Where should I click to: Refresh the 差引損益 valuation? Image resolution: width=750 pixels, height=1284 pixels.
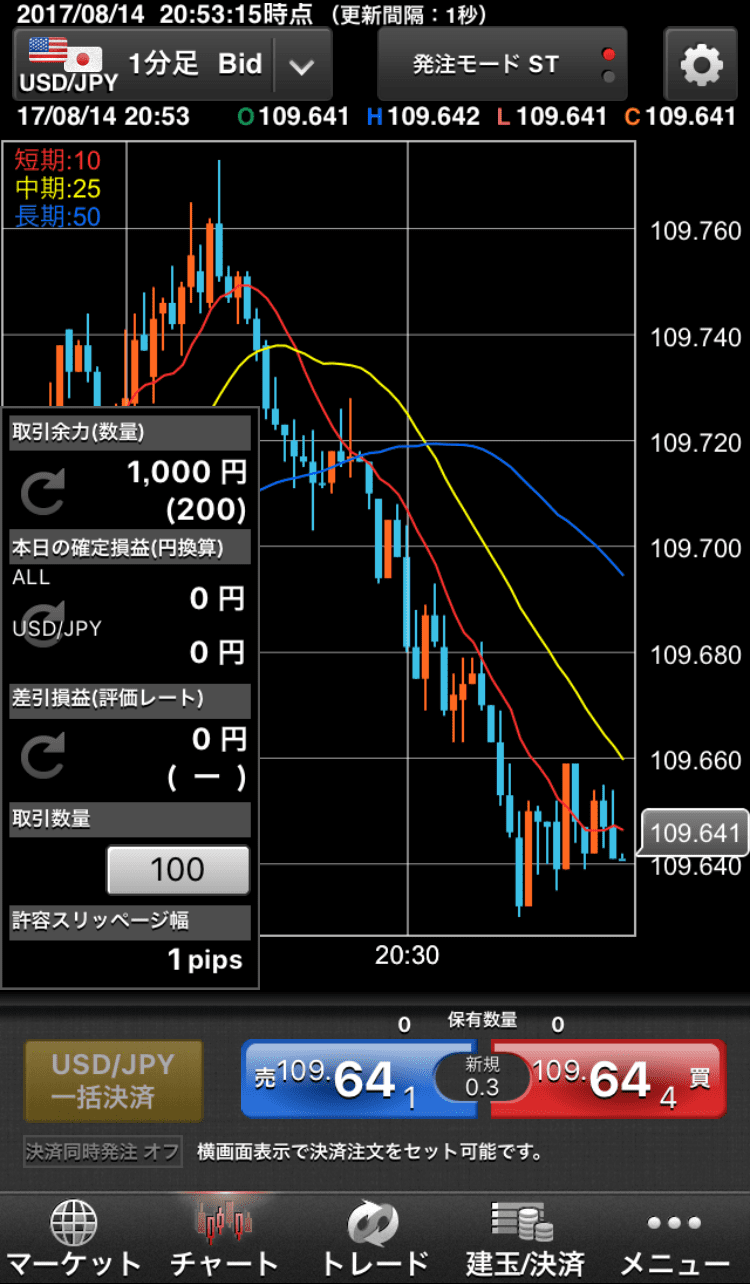[x=43, y=756]
